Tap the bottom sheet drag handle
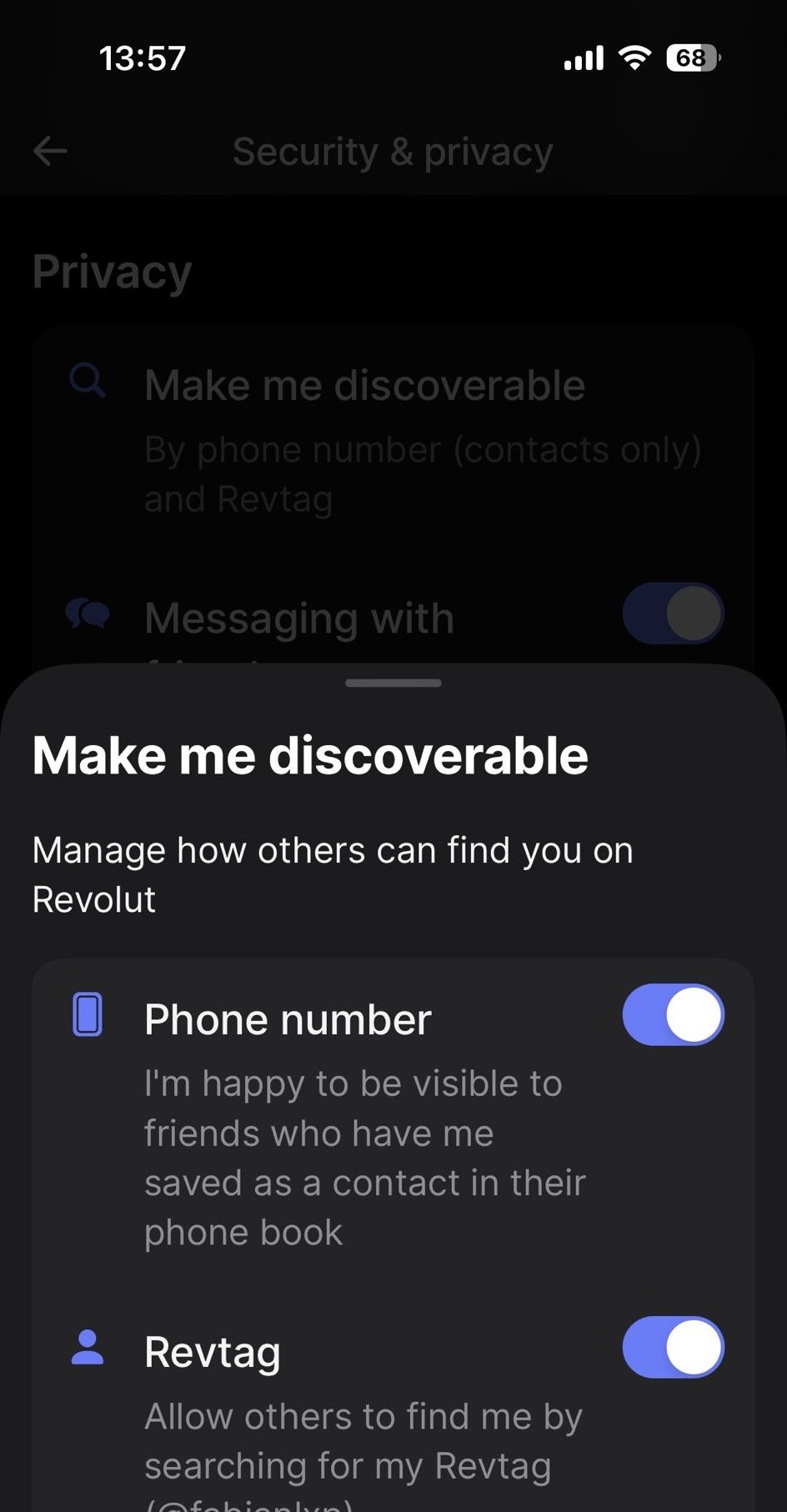 [393, 683]
